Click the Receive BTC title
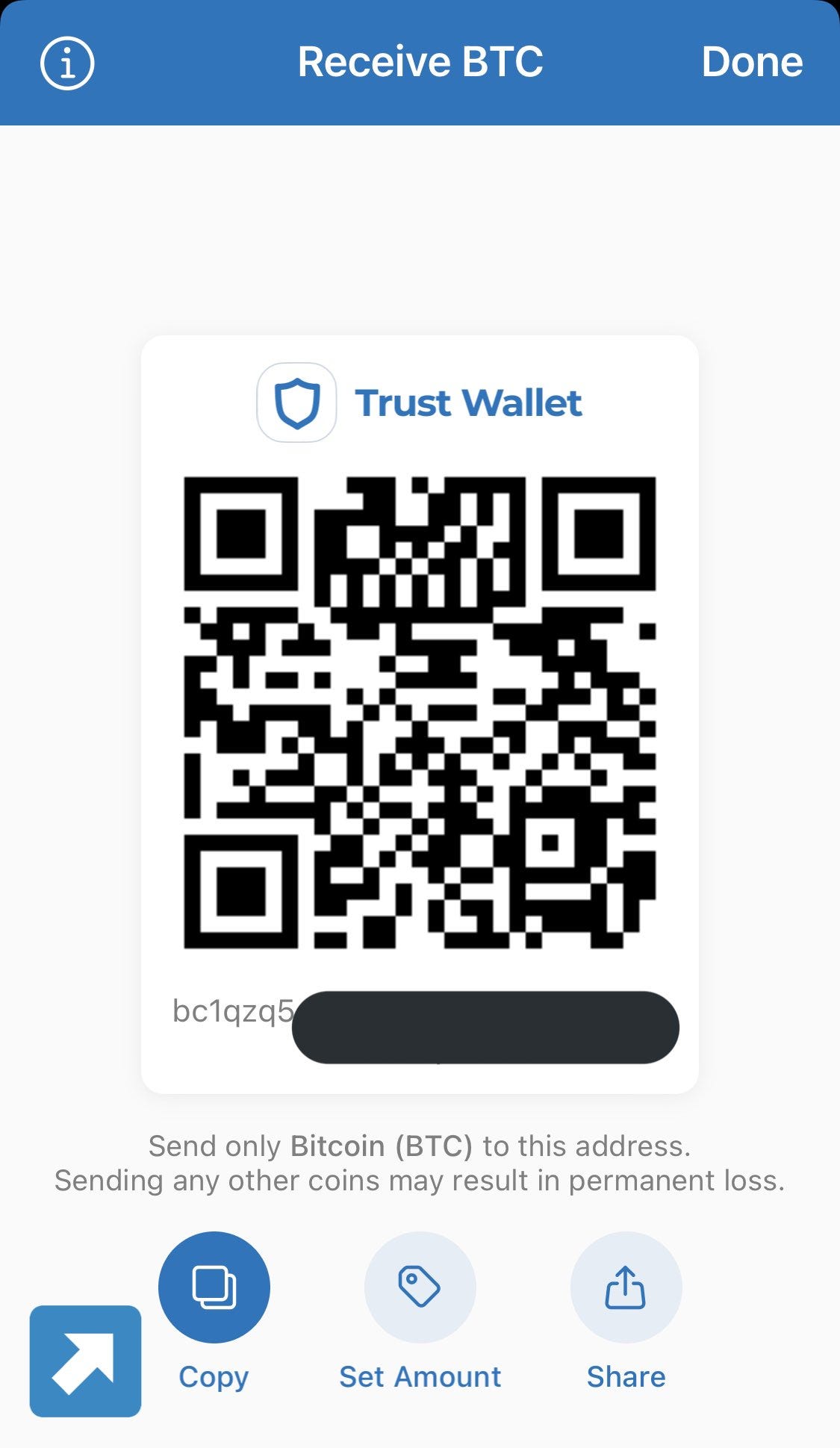Screen dimensions: 840x1448 pos(420,62)
